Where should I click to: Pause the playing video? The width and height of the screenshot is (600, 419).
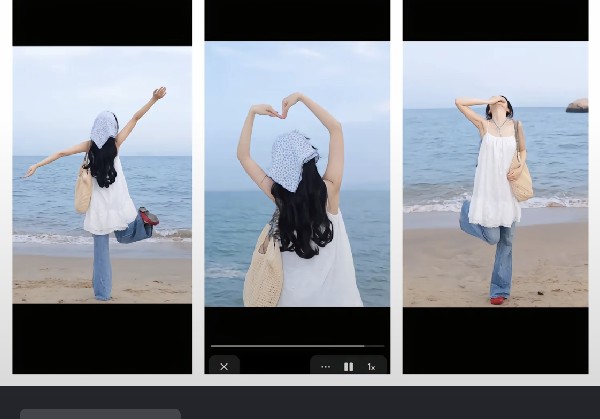(x=348, y=367)
